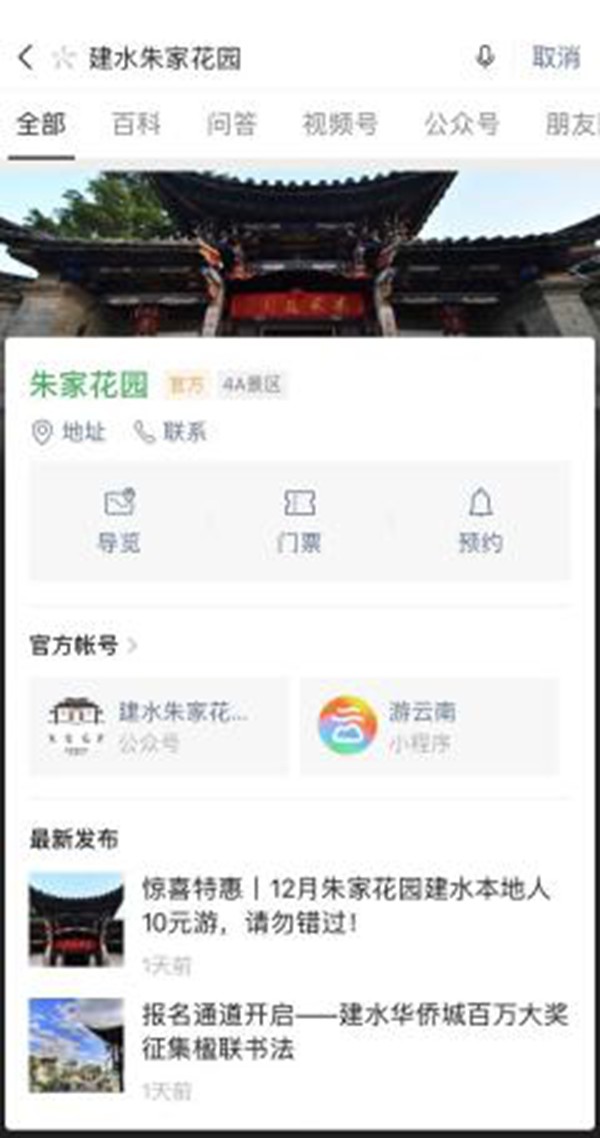
Task: Open the 惊喜特惠 12月朱家花园 article
Action: [345, 905]
